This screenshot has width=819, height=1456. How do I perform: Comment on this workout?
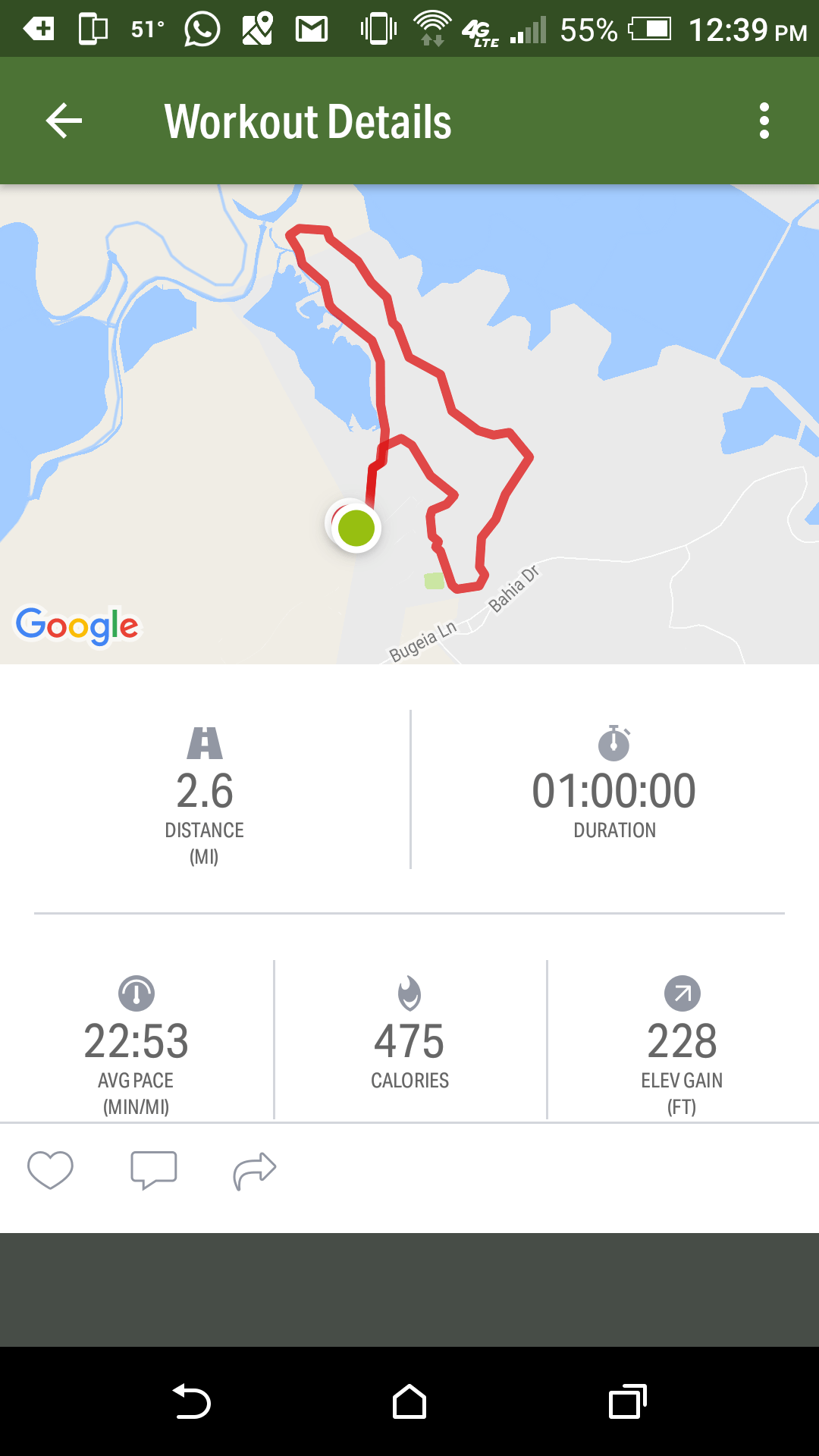click(153, 1169)
